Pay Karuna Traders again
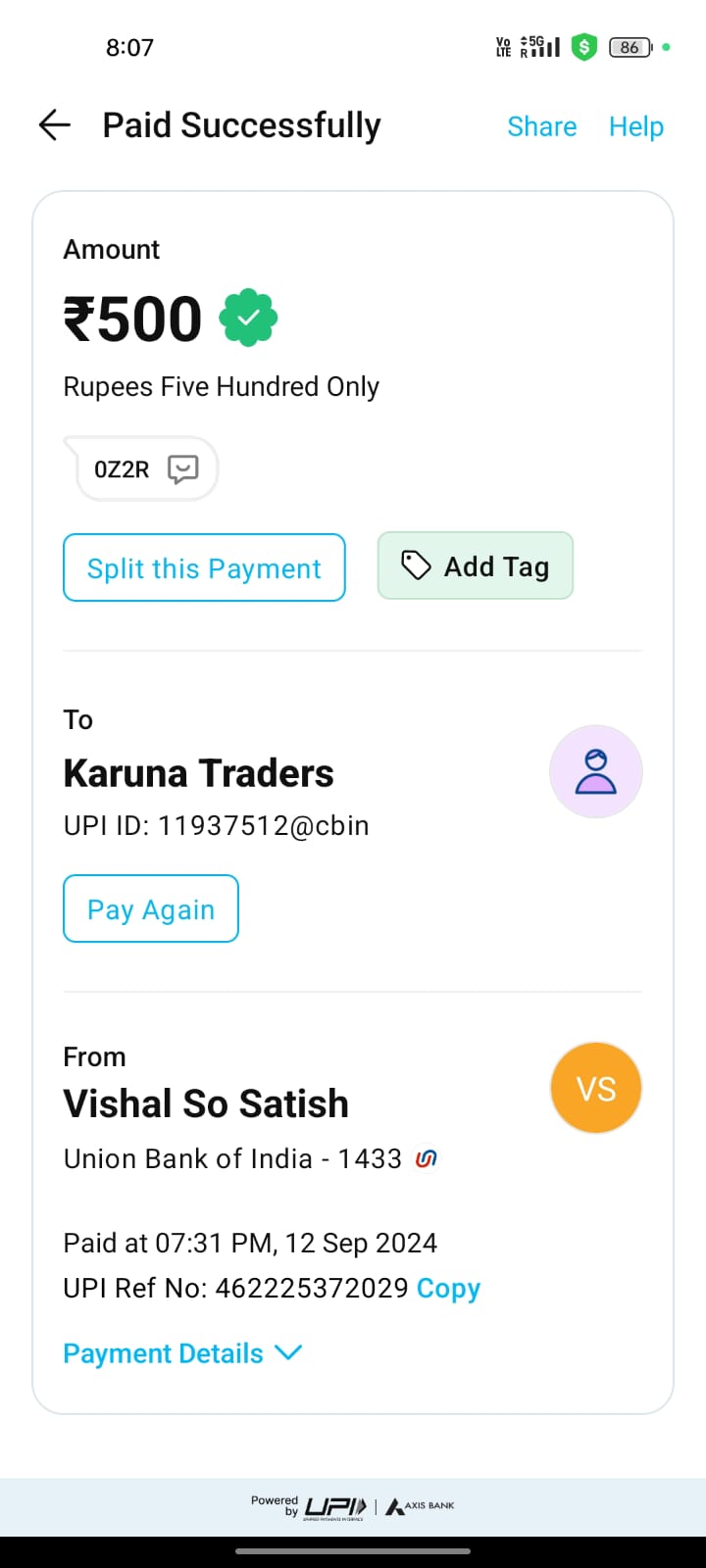 [x=151, y=908]
